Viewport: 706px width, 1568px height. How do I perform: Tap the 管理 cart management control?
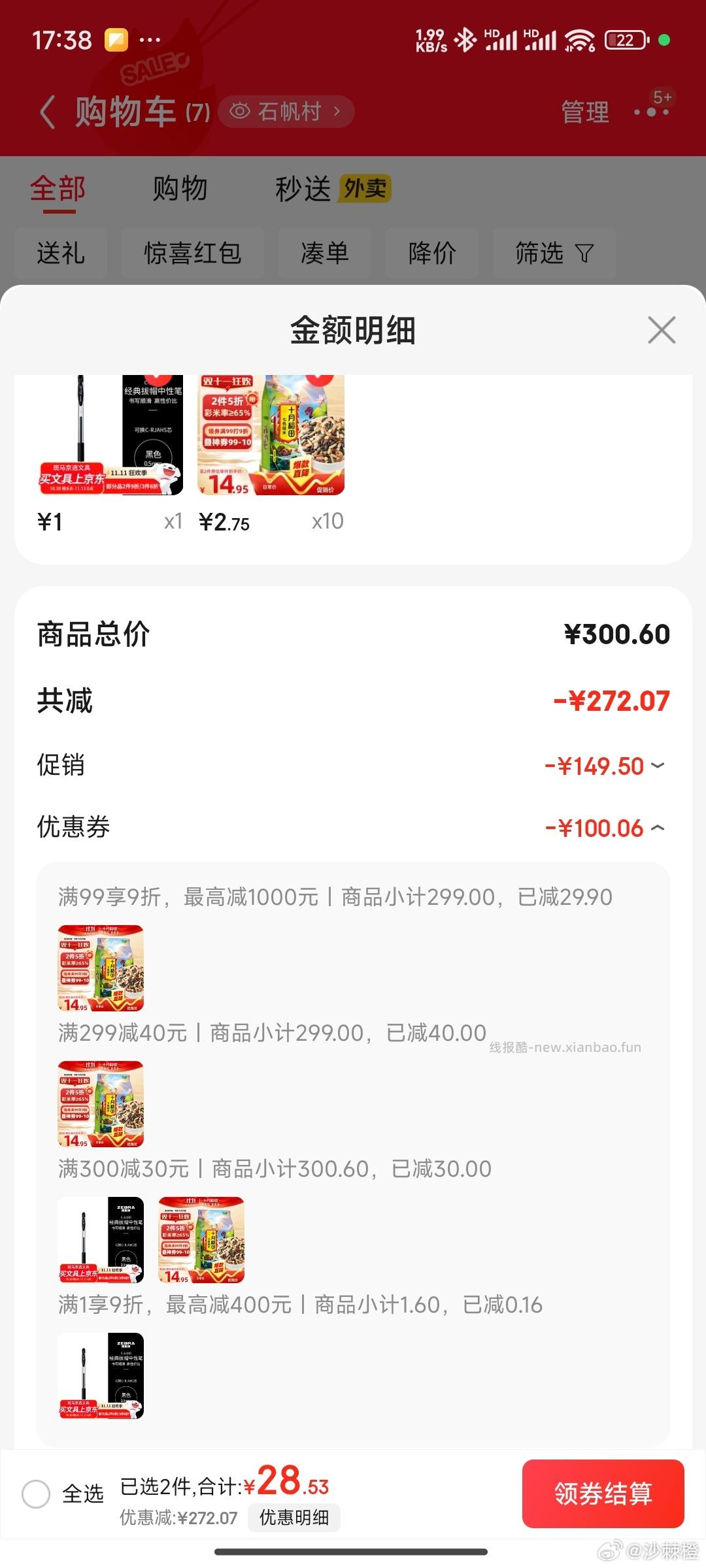tap(585, 112)
